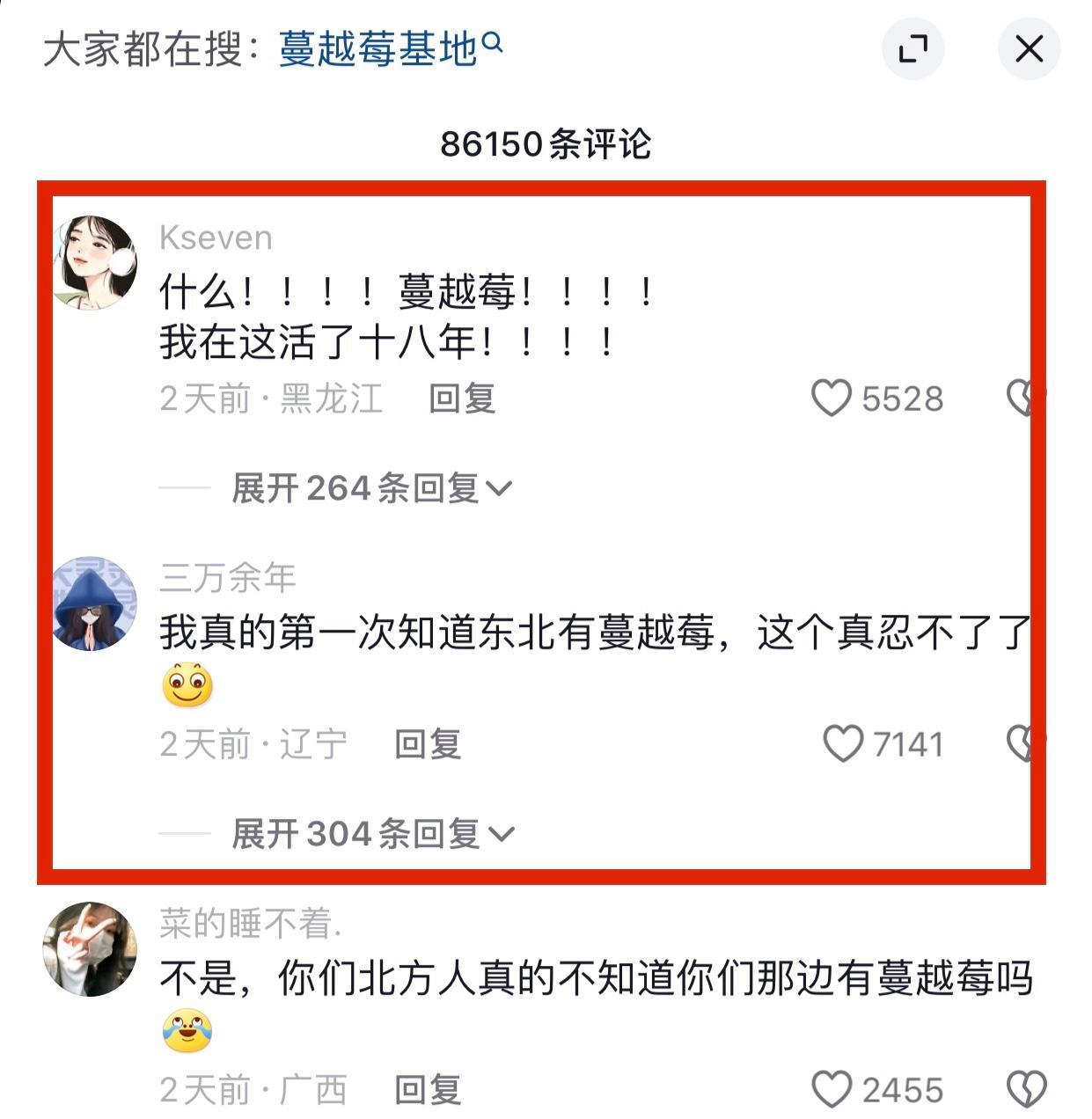Dislike Kseven's comment

1022,399
